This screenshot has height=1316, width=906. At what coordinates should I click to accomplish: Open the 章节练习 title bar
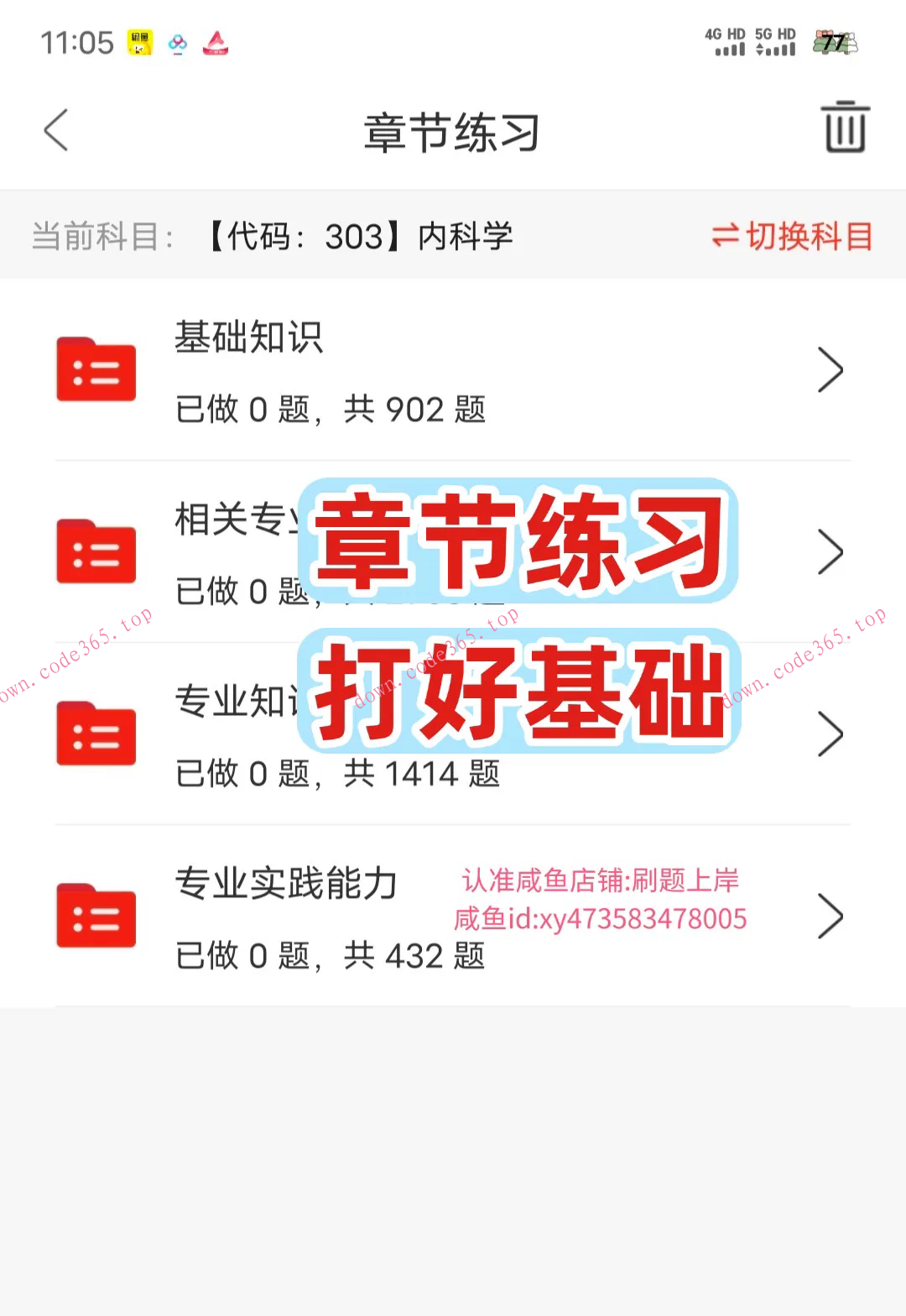coord(453,130)
